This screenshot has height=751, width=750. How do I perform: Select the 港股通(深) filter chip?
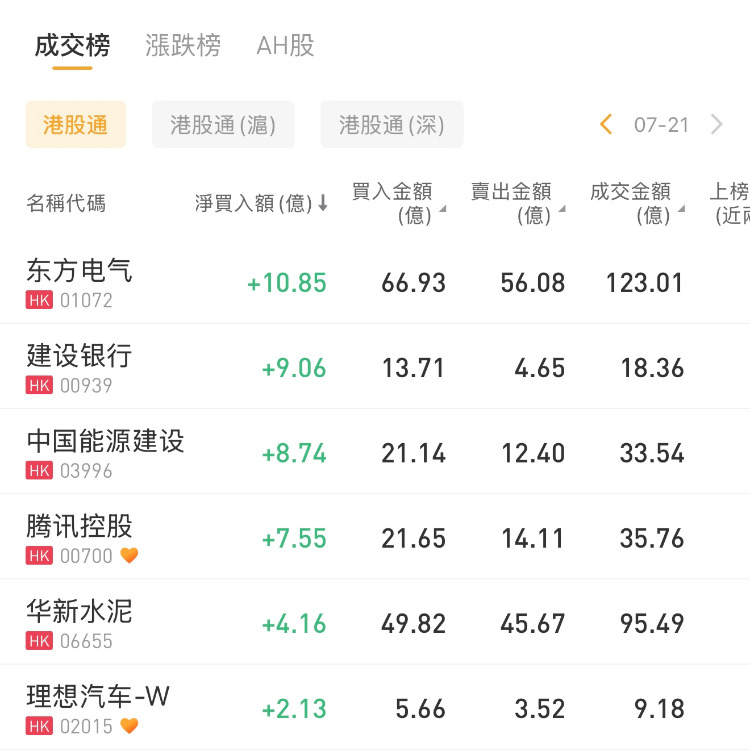click(391, 125)
